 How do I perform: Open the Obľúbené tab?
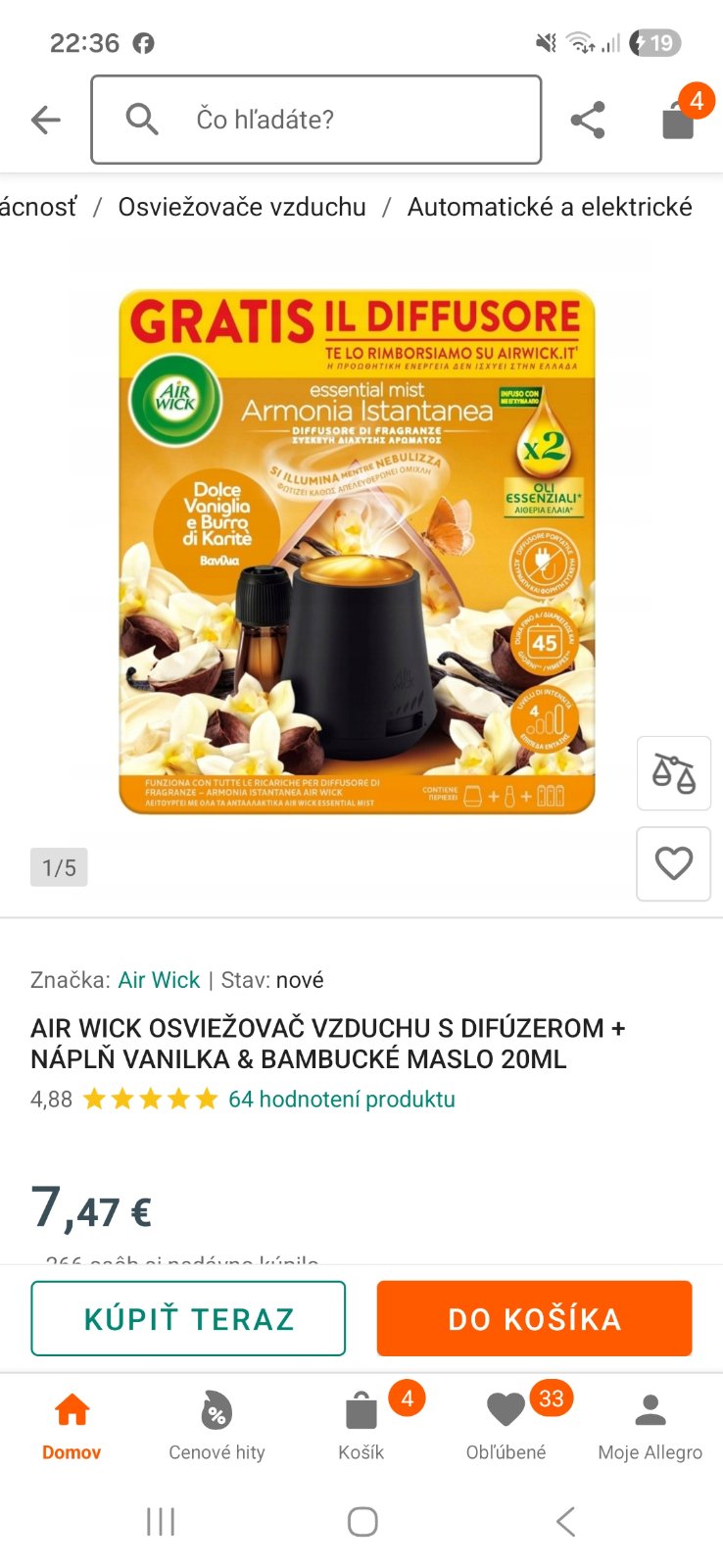click(506, 1426)
